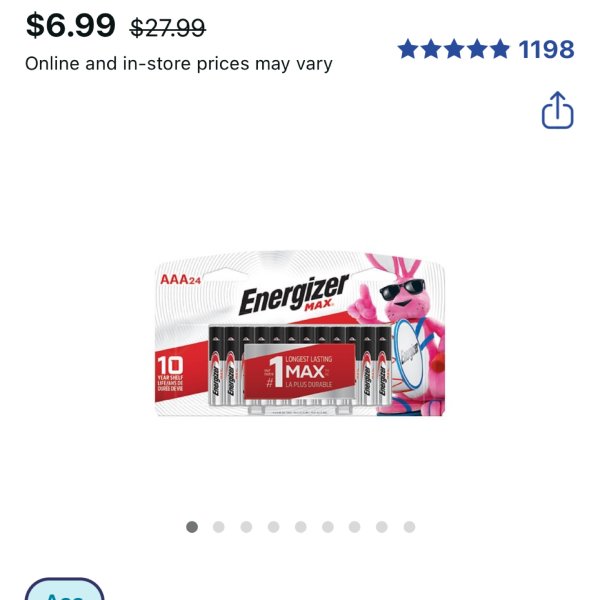Image resolution: width=600 pixels, height=600 pixels.
Task: Tap the image carousel page indicator dots
Action: 300,527
